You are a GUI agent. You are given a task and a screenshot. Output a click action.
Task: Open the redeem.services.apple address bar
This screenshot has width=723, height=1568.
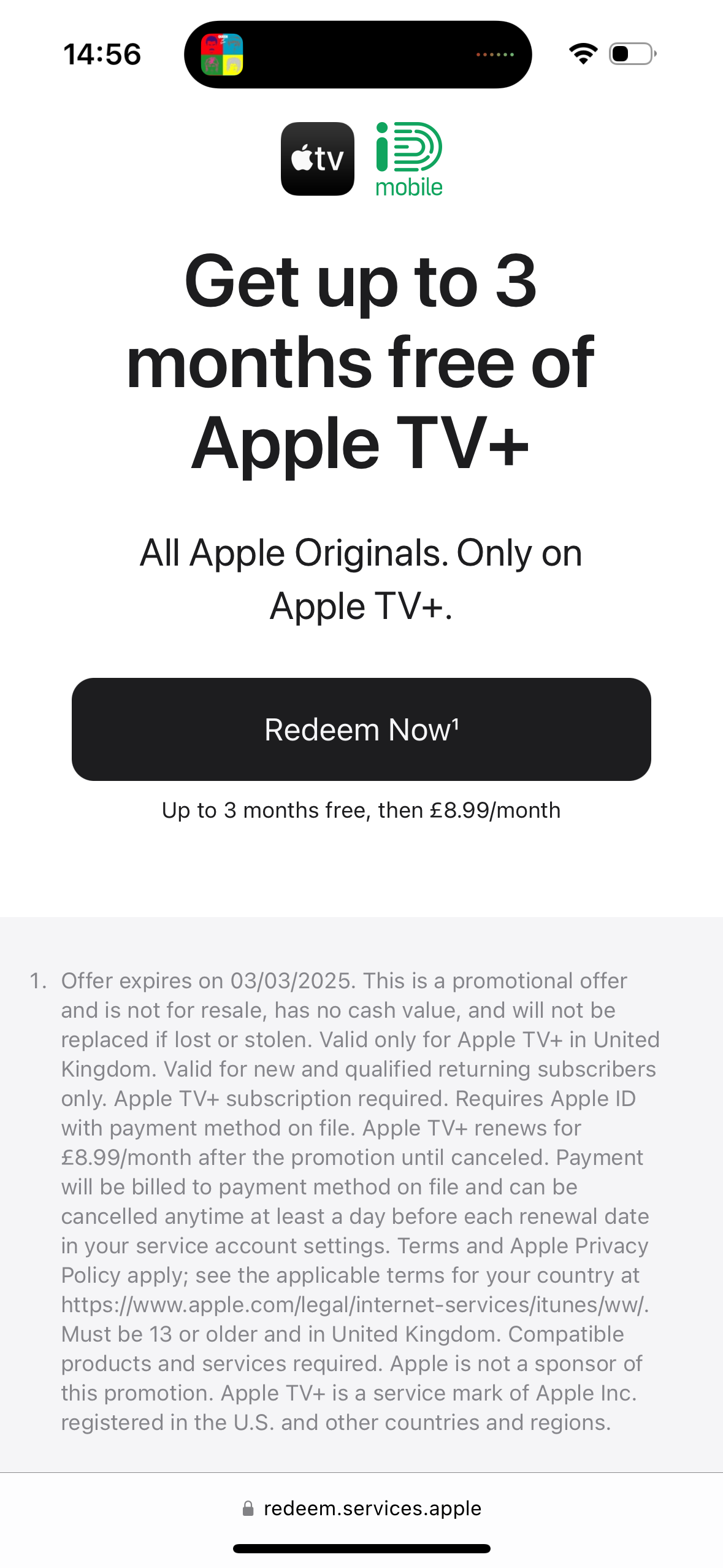click(x=361, y=1508)
